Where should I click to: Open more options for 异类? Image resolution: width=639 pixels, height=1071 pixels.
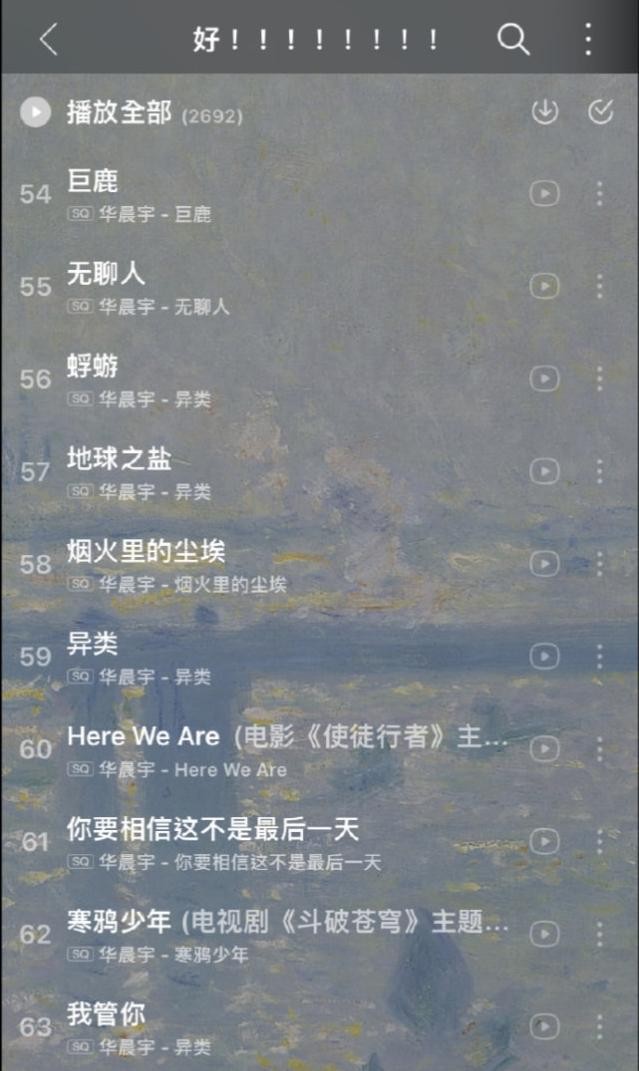599,657
